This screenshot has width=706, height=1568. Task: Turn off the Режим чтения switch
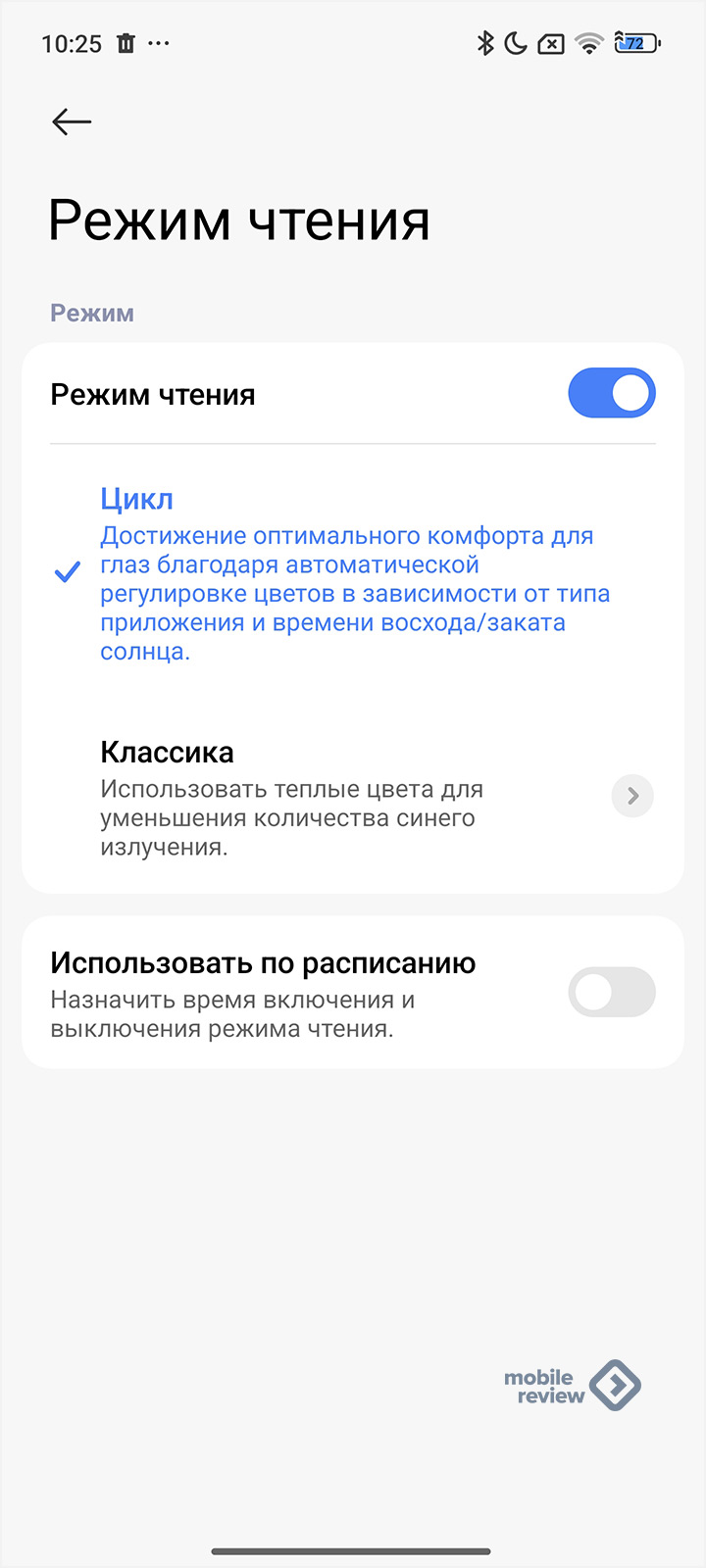click(612, 393)
